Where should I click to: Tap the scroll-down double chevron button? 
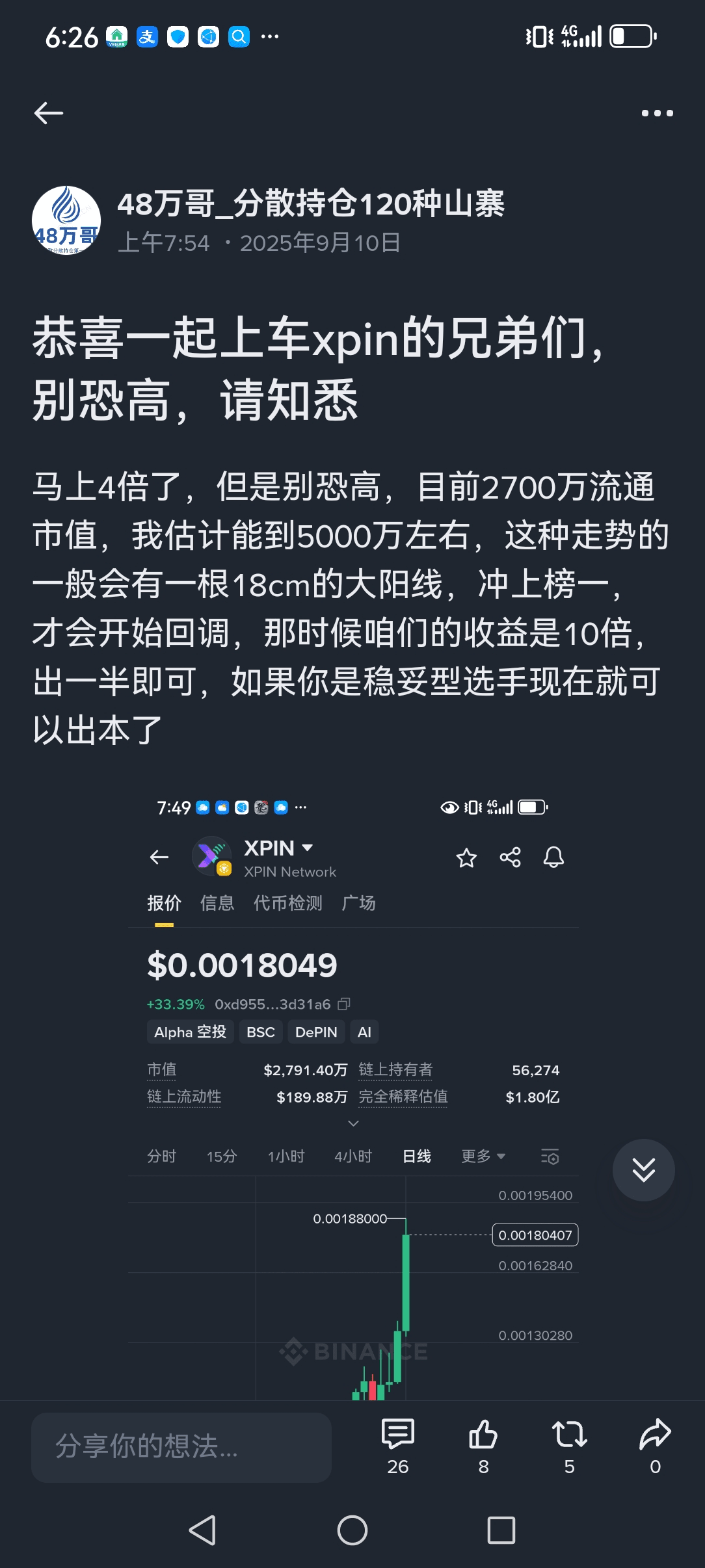(643, 1169)
